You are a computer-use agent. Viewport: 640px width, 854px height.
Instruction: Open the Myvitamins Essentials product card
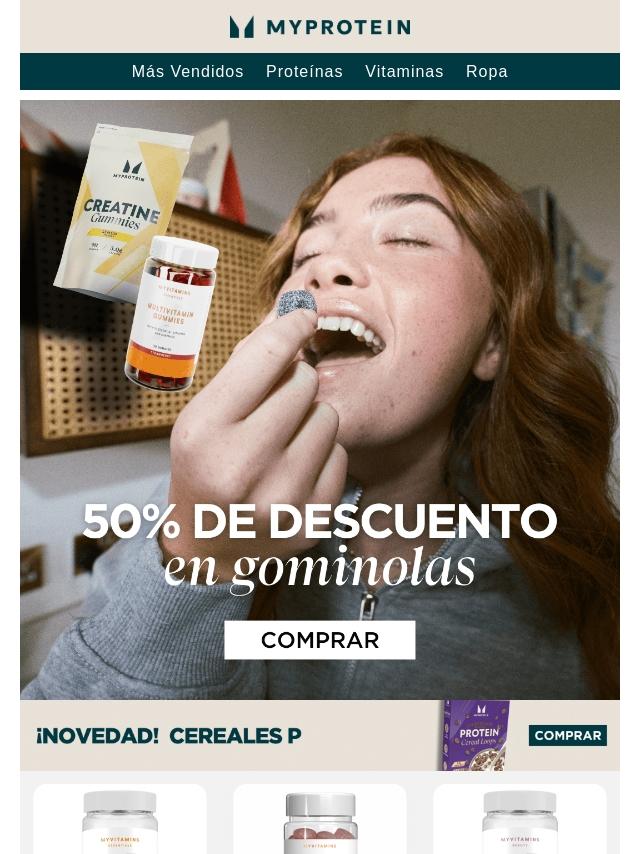point(120,822)
